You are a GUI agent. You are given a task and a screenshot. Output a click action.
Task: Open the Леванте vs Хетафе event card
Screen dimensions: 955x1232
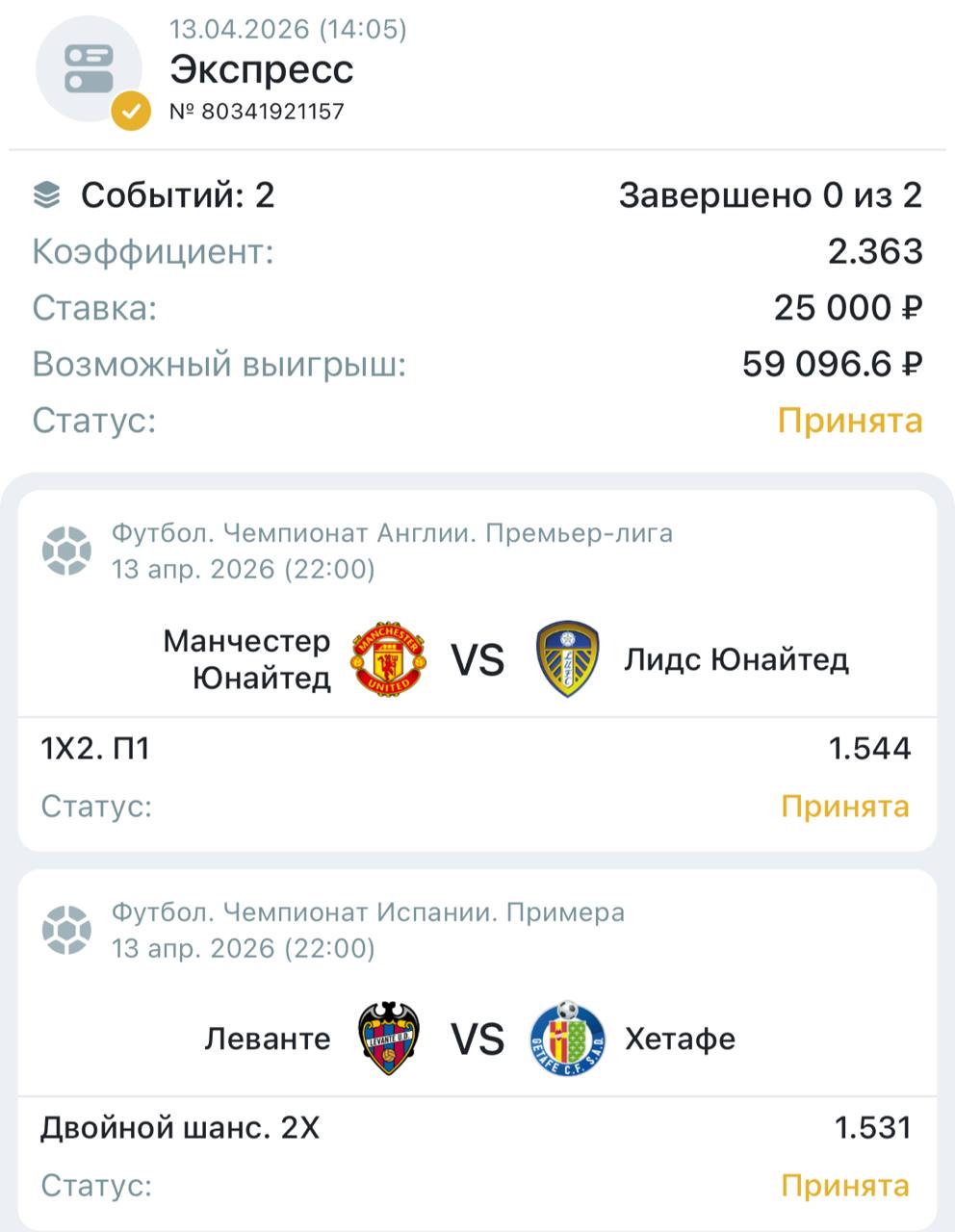[477, 1039]
